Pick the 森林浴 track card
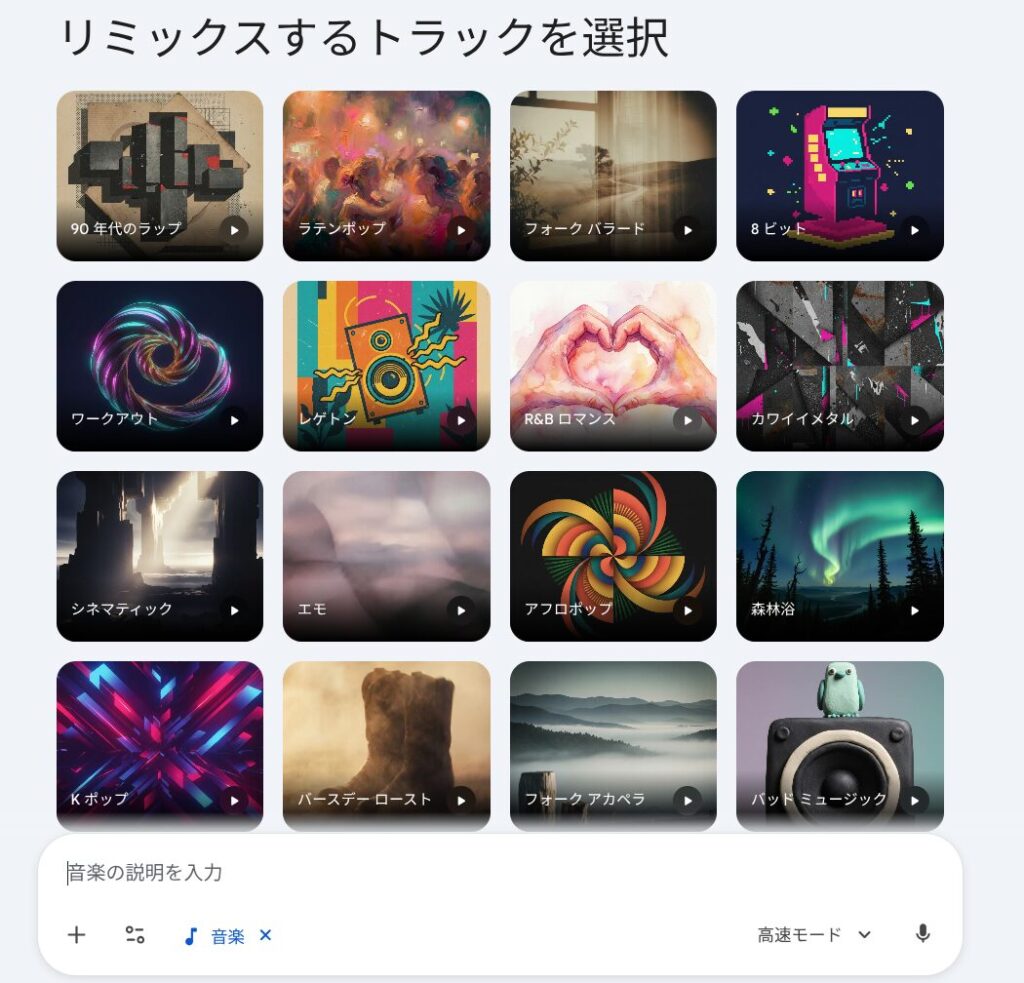 click(x=840, y=556)
